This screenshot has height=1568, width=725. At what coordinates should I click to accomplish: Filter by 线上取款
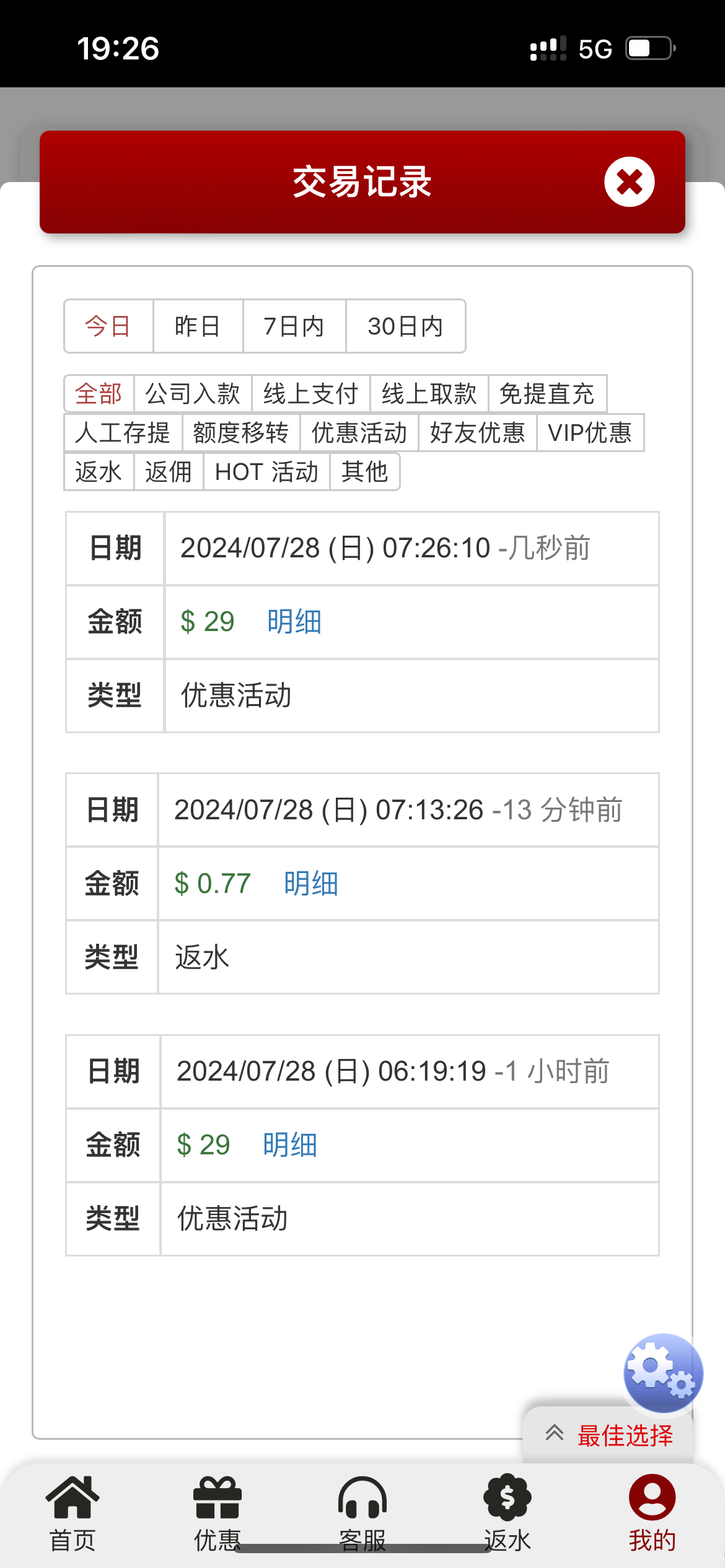tap(429, 394)
